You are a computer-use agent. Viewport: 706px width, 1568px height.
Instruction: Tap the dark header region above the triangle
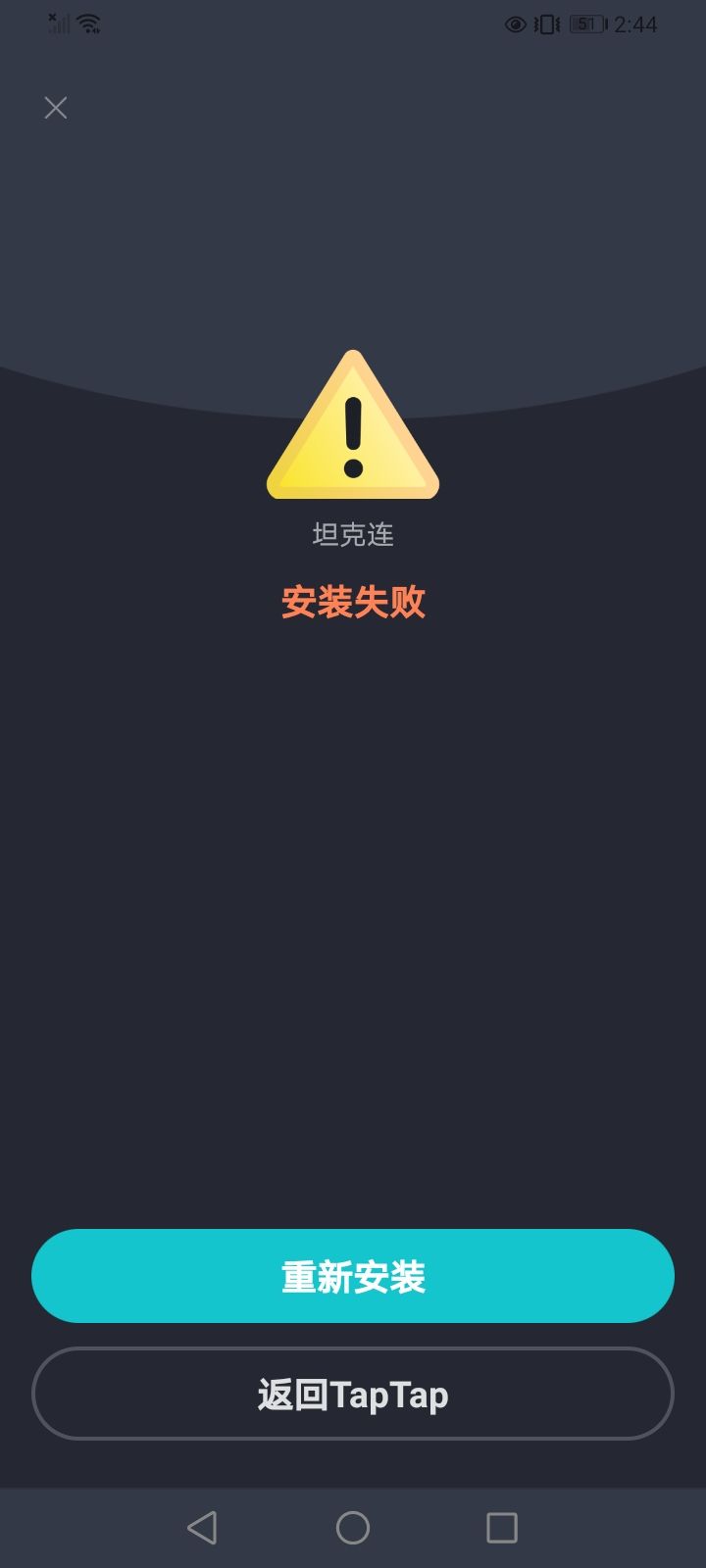point(353,225)
